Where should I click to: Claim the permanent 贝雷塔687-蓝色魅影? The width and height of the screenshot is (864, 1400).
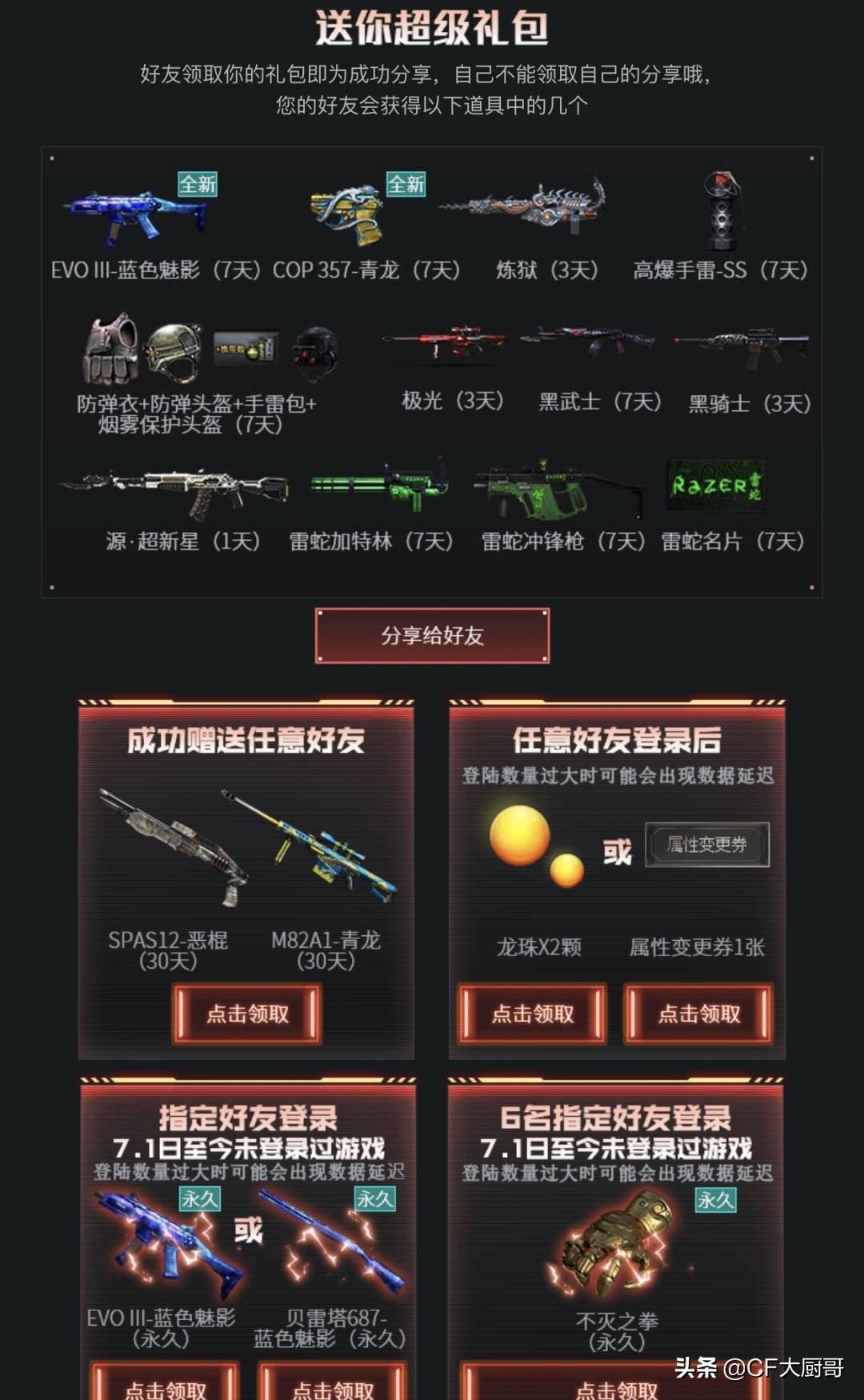(x=332, y=1386)
